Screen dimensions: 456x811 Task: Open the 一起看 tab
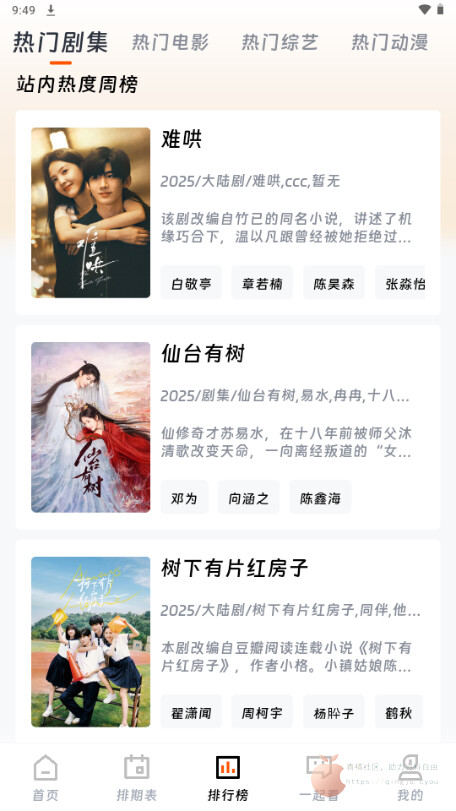tap(319, 777)
